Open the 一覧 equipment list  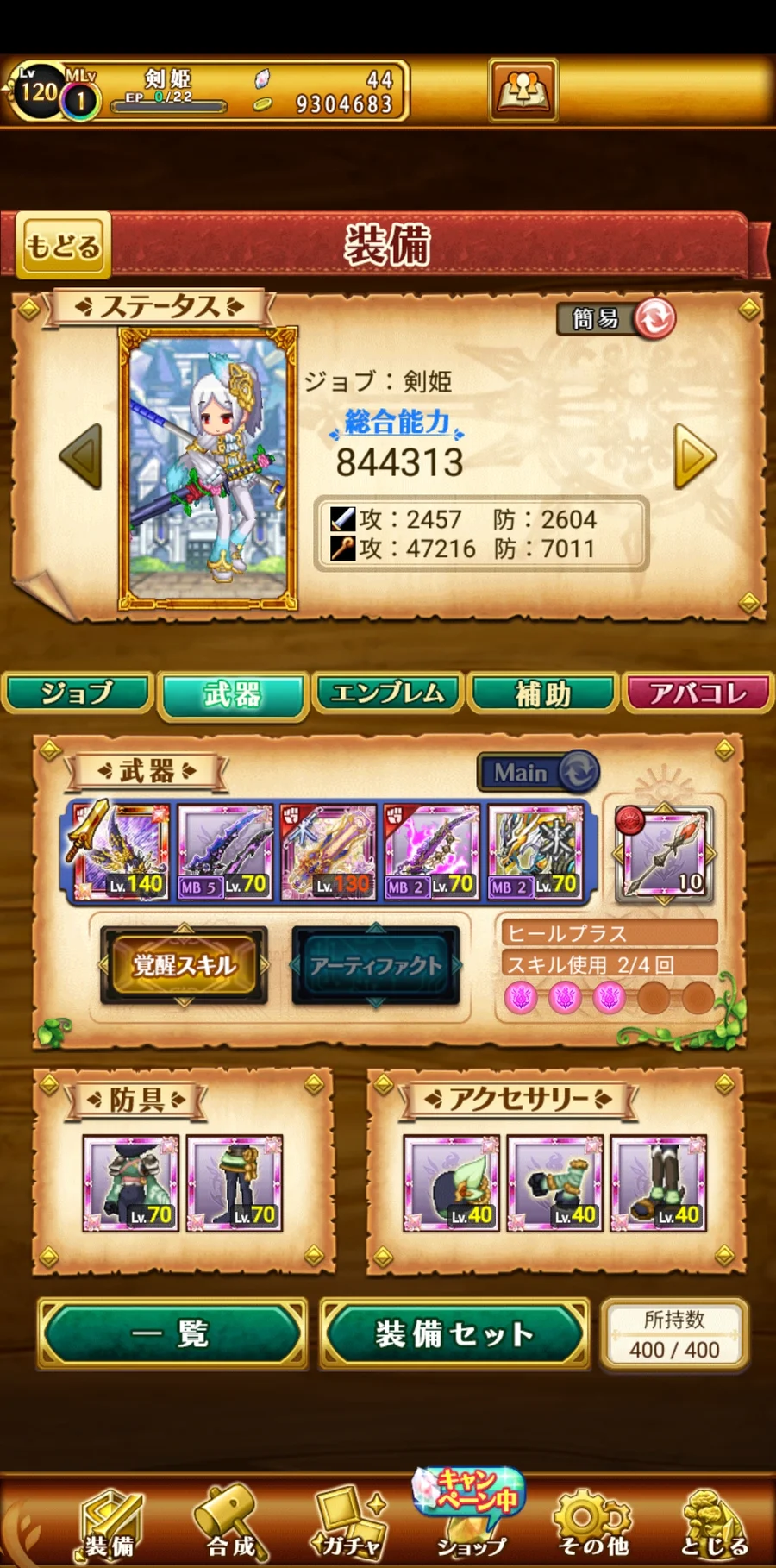172,1333
